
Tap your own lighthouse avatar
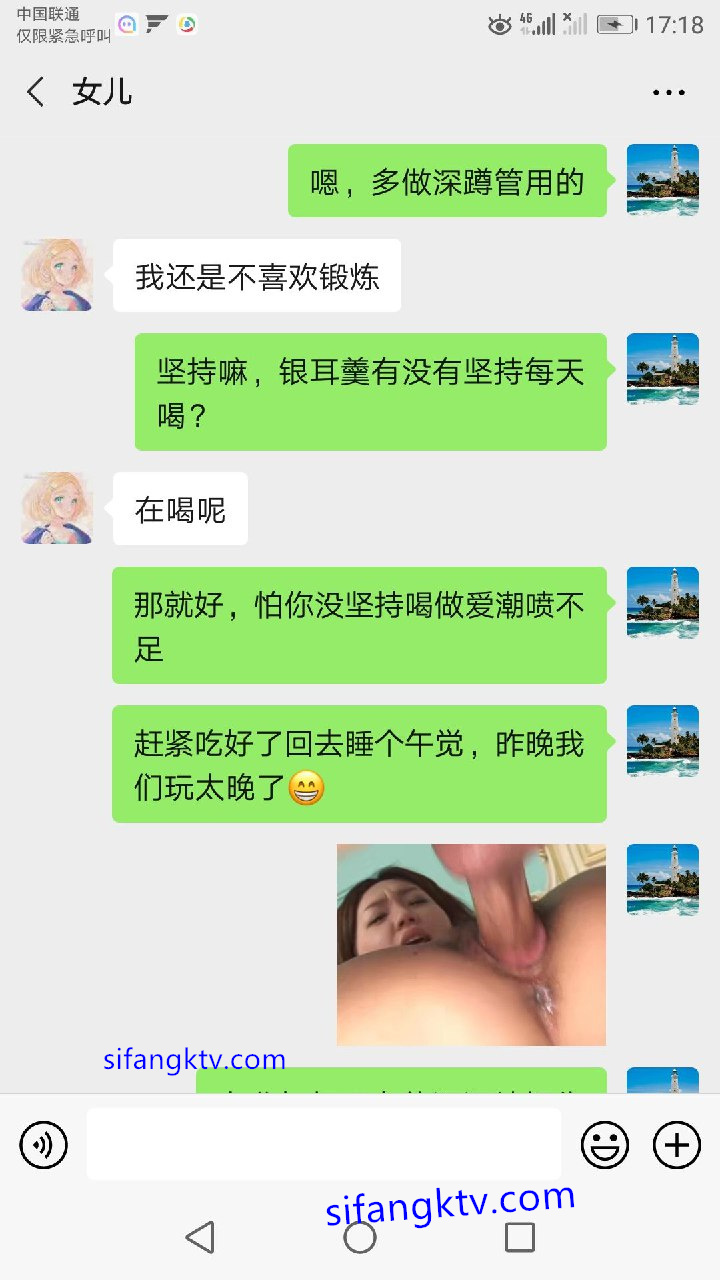662,180
